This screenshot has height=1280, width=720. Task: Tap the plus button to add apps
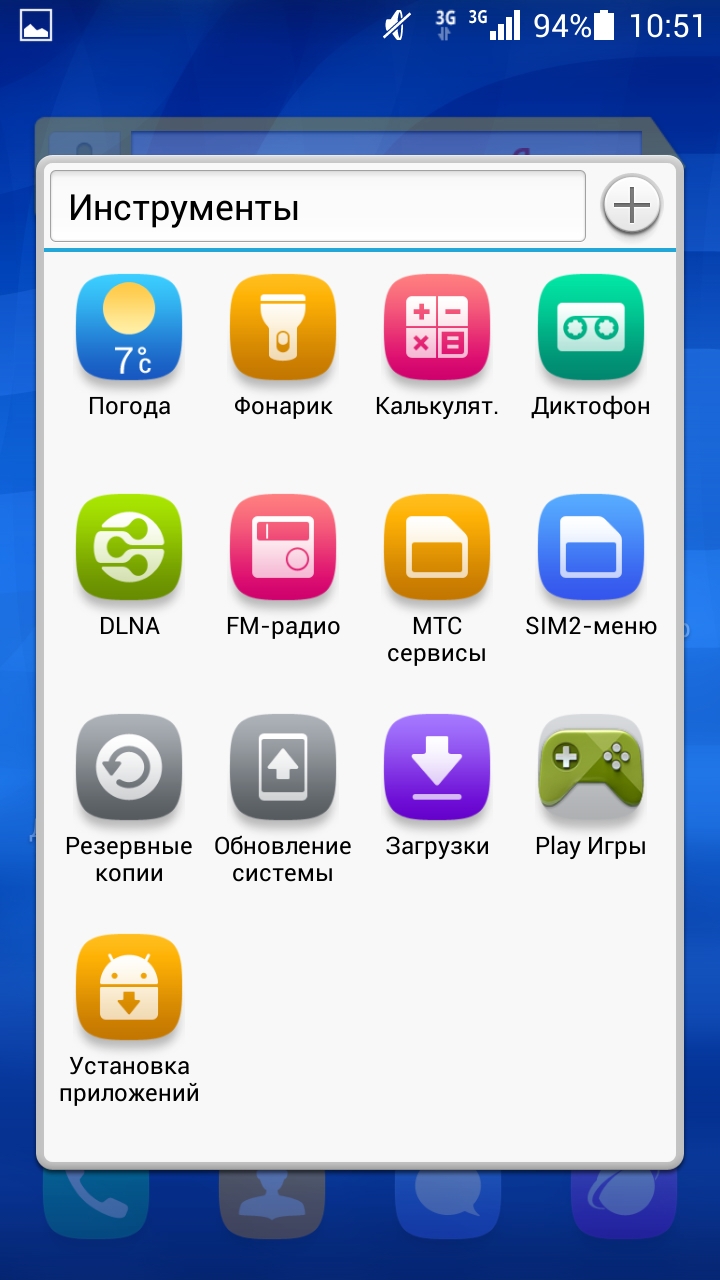coord(631,206)
